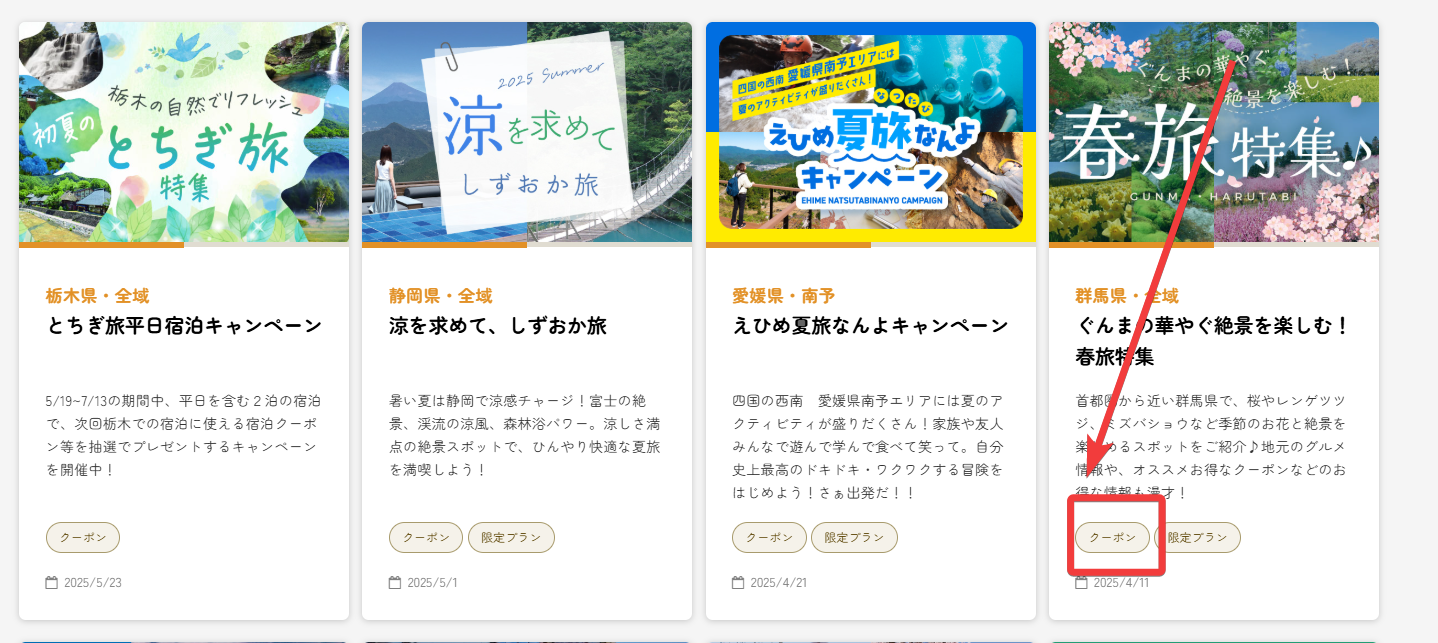Image resolution: width=1438 pixels, height=643 pixels.
Task: Tap クーポン chip on the 栃木県 card
Action: [x=83, y=537]
